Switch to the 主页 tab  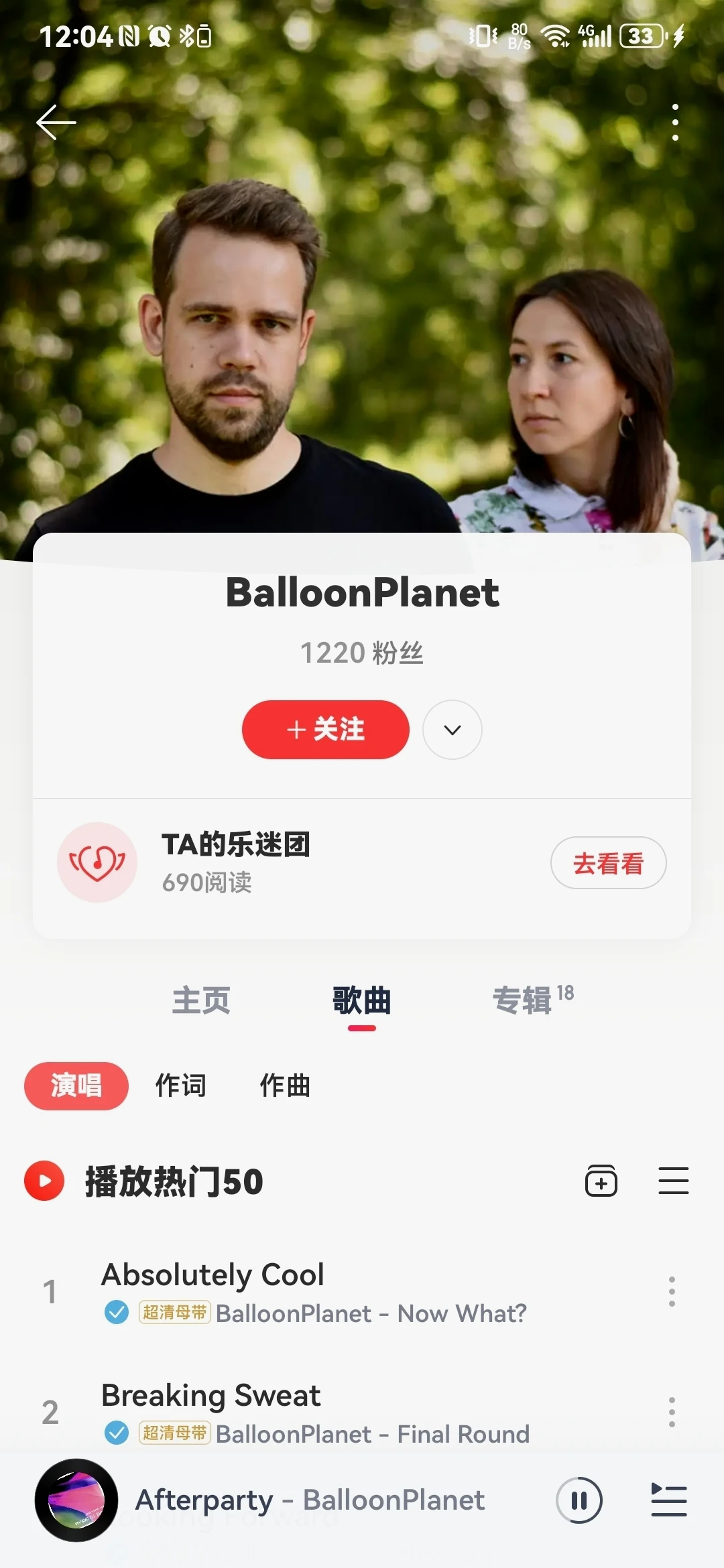tap(201, 1000)
